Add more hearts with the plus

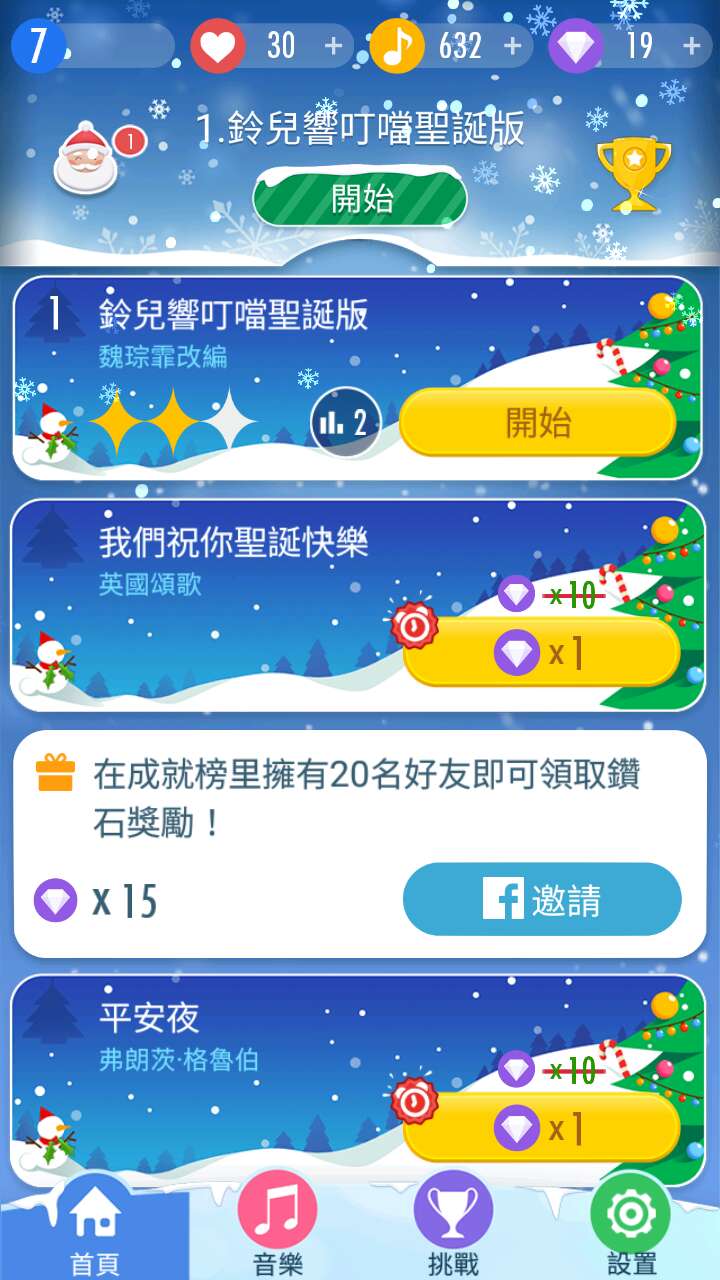(334, 46)
